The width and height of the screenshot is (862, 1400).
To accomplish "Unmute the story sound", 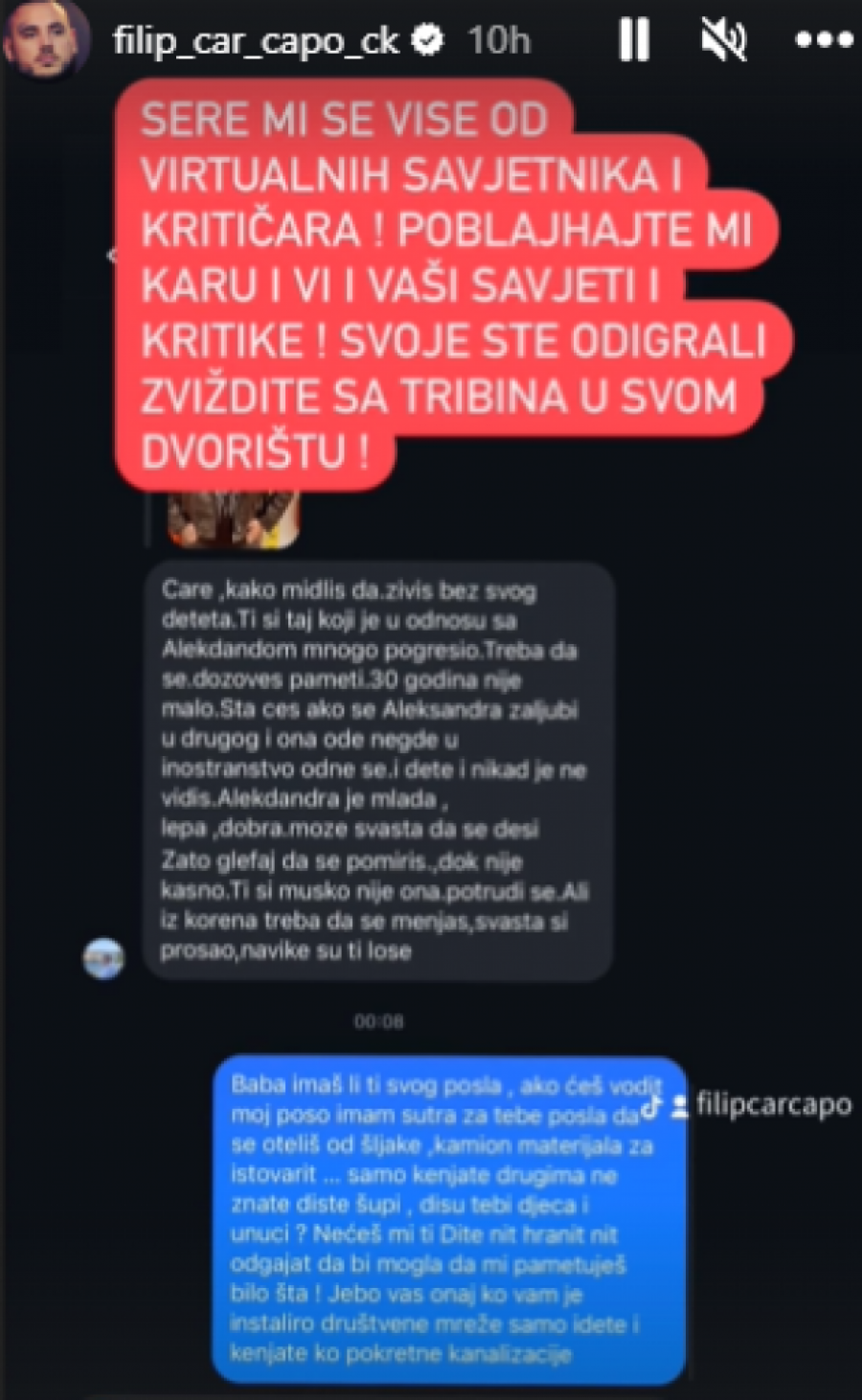I will coord(724,41).
